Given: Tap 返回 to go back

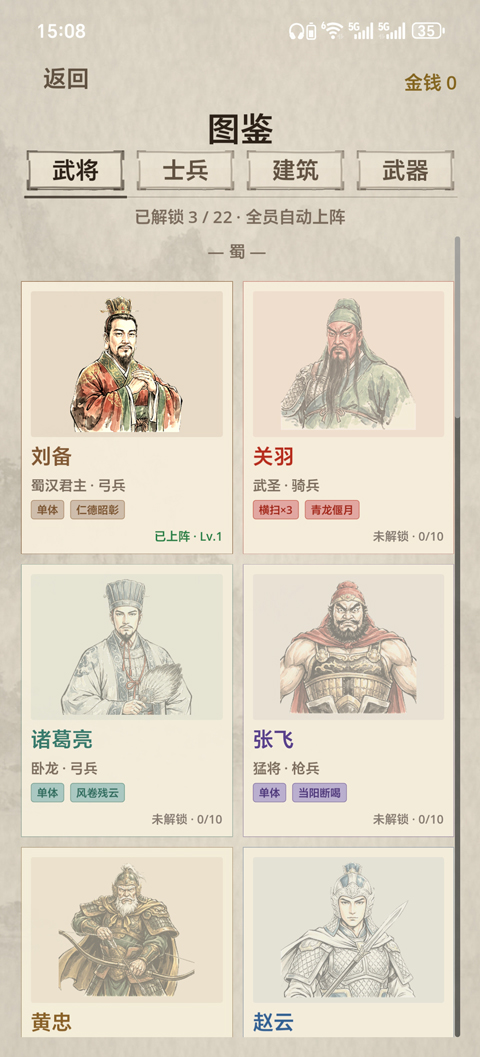Looking at the screenshot, I should pos(65,80).
